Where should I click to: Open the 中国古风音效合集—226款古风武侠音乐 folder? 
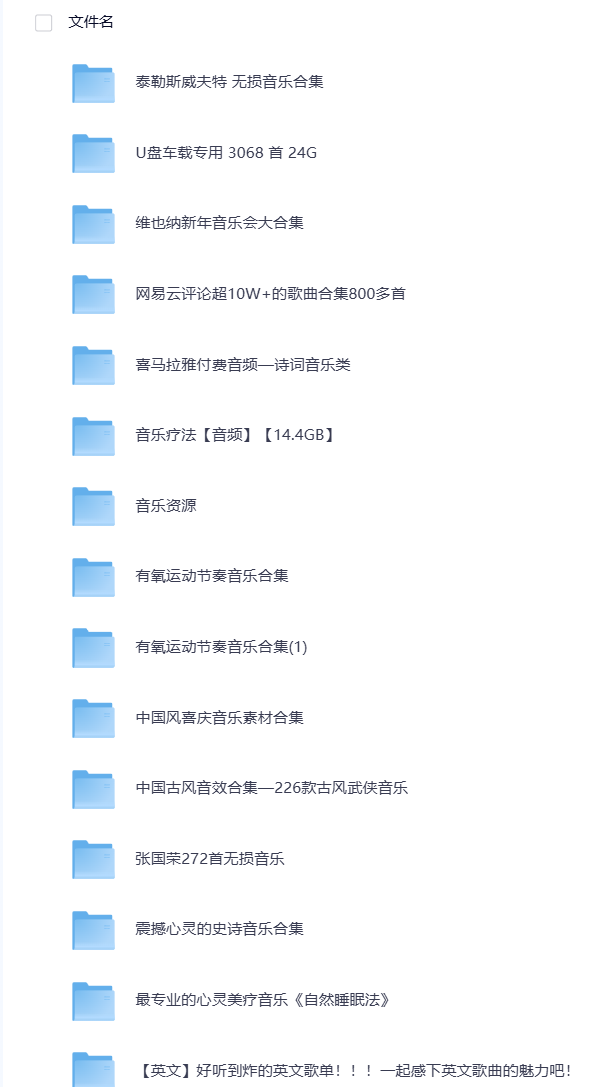tap(271, 788)
